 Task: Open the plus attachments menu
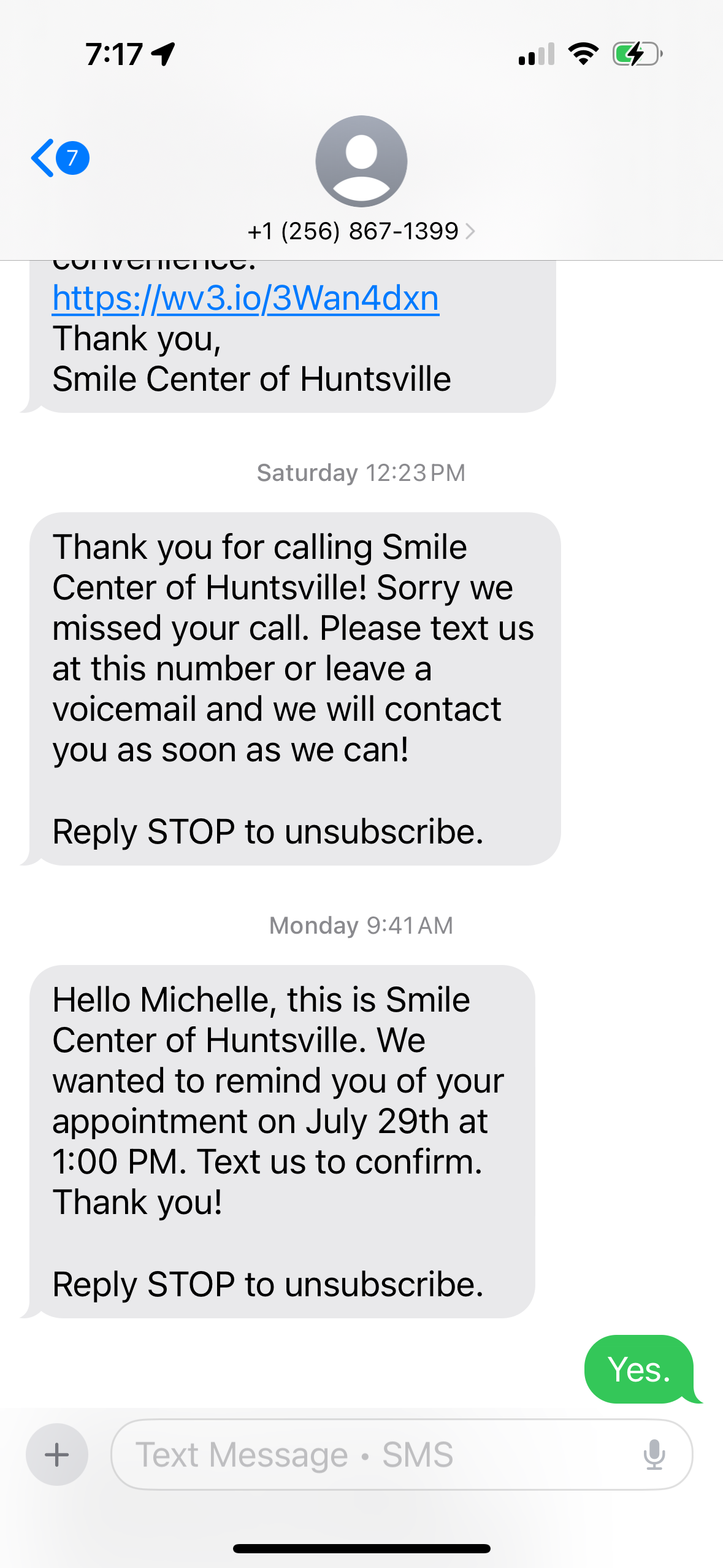57,1455
